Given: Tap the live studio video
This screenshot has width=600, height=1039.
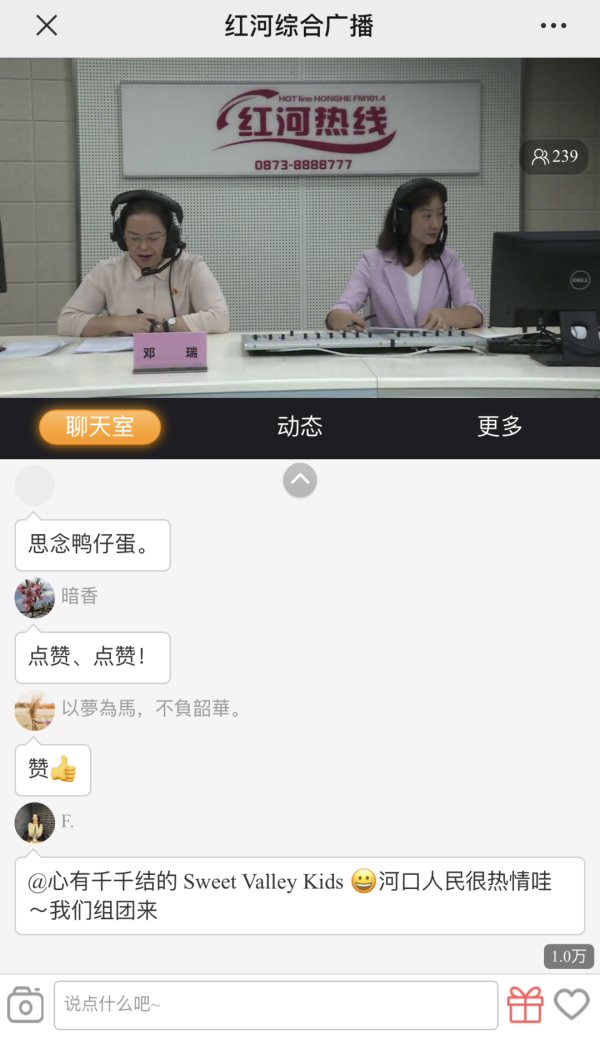Looking at the screenshot, I should pyautogui.click(x=300, y=228).
